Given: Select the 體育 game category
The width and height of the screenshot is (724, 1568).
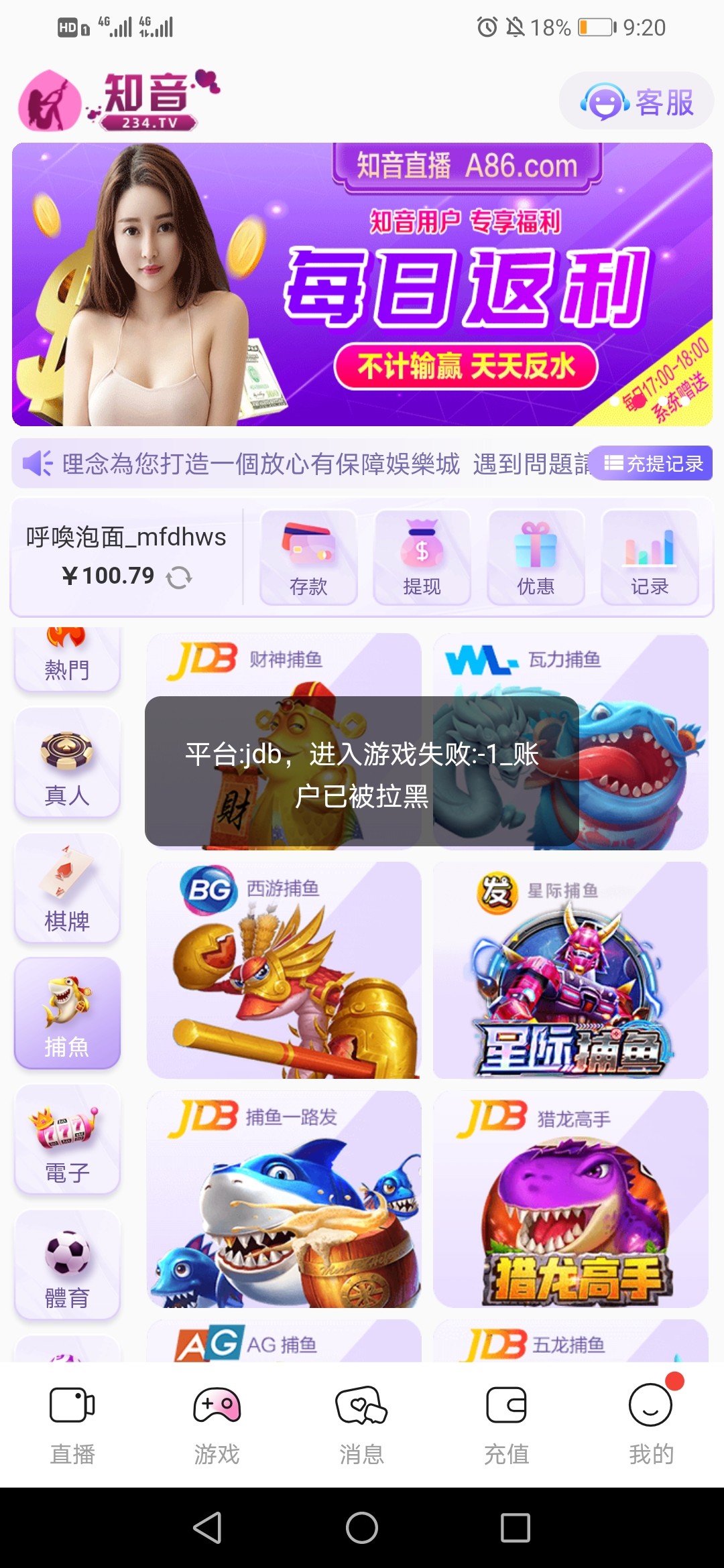Looking at the screenshot, I should click(67, 1265).
